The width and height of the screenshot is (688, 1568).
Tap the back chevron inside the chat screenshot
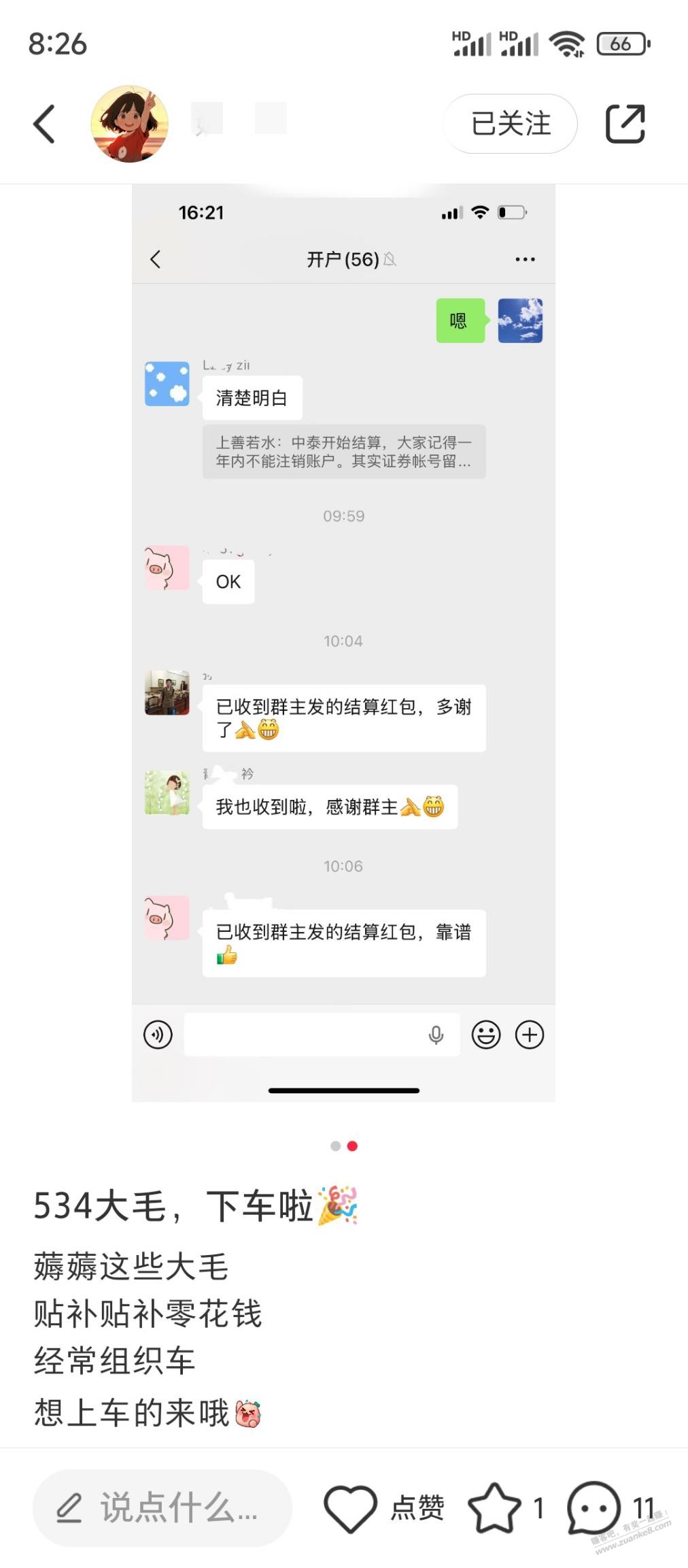tap(155, 259)
